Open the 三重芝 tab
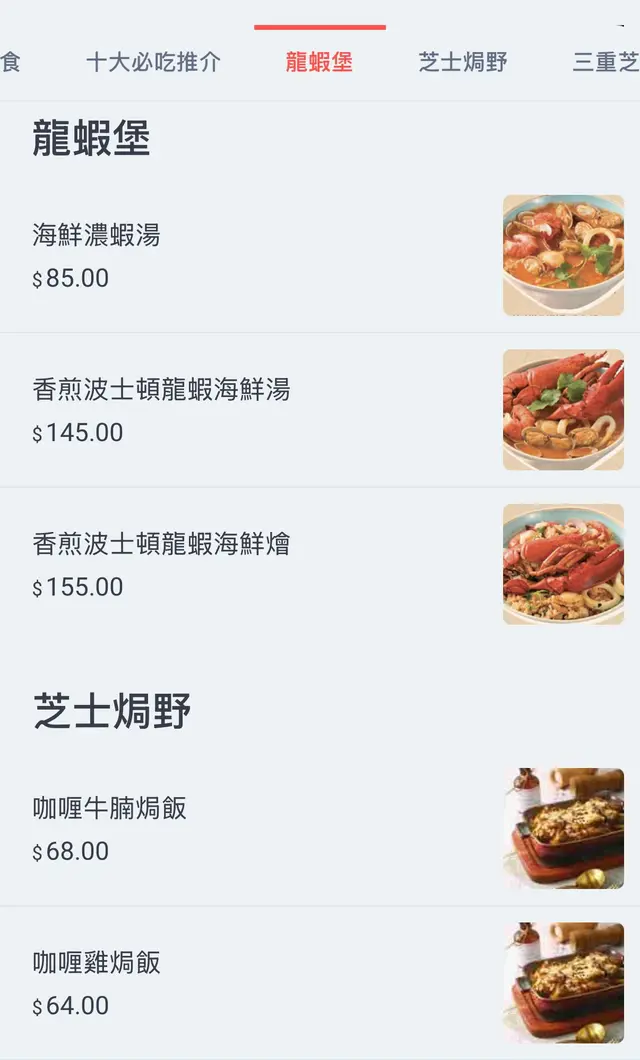This screenshot has width=640, height=1060. pyautogui.click(x=606, y=62)
